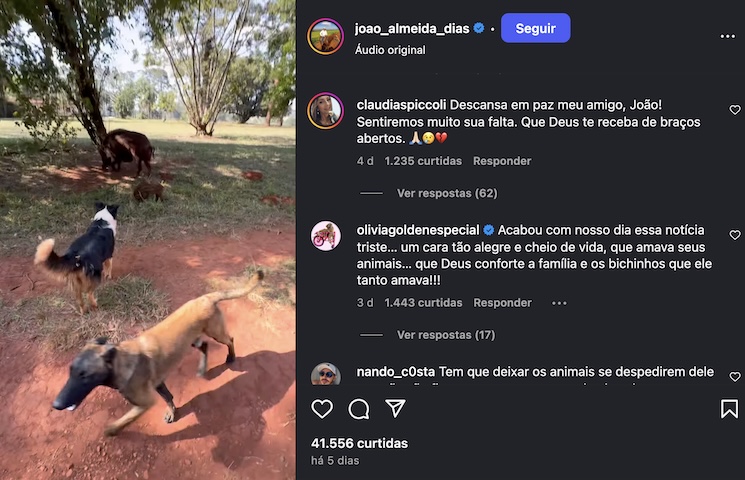Expand the 62 replies to claudiaspiccoli
Screen dimensions: 745x480
[x=447, y=193]
